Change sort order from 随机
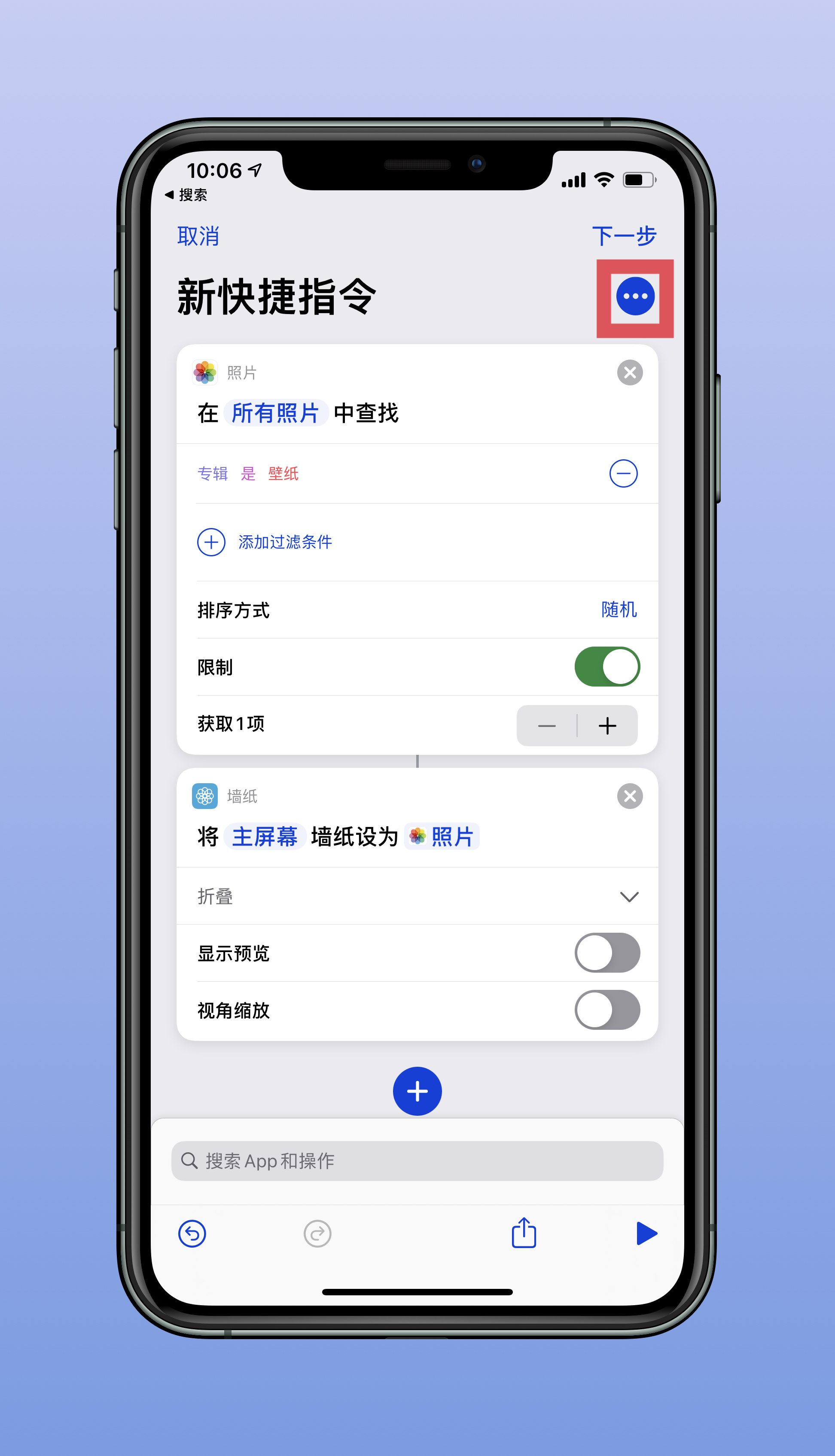Viewport: 835px width, 1456px height. point(619,610)
